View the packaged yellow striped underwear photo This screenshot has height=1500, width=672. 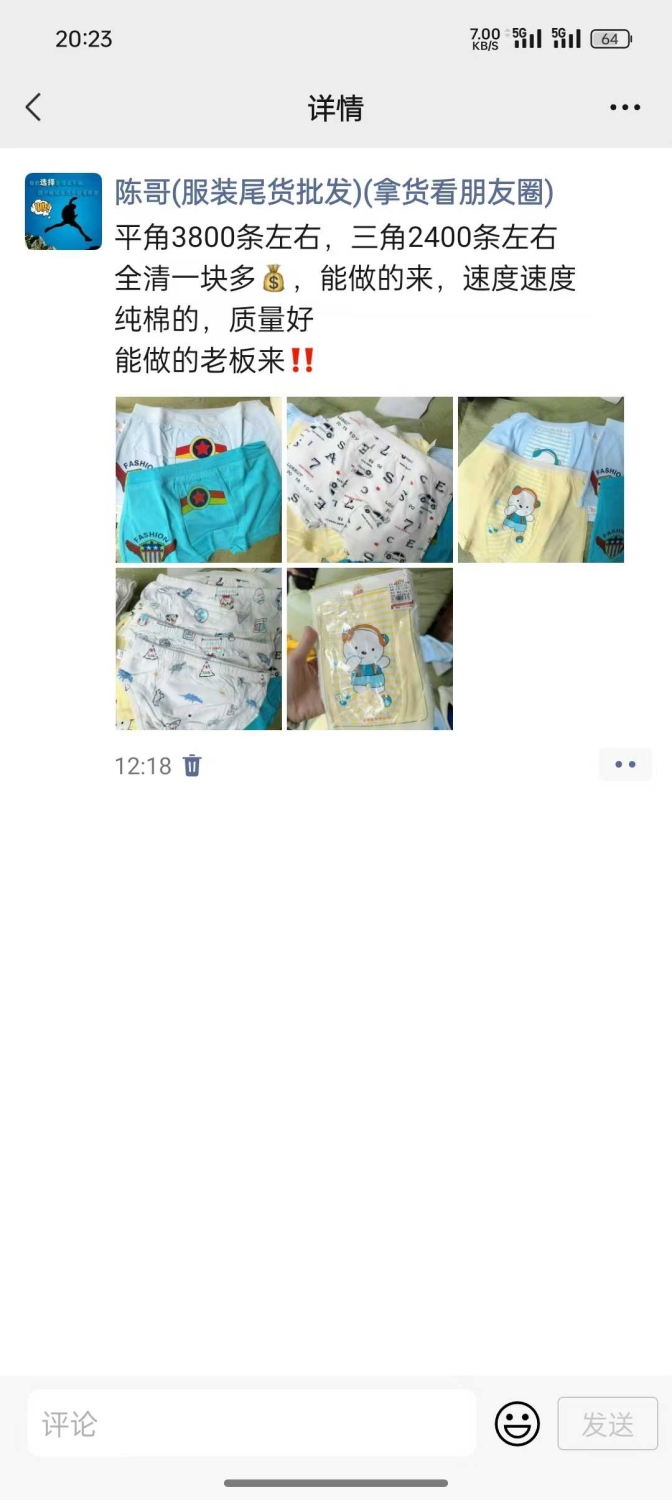pyautogui.click(x=370, y=649)
